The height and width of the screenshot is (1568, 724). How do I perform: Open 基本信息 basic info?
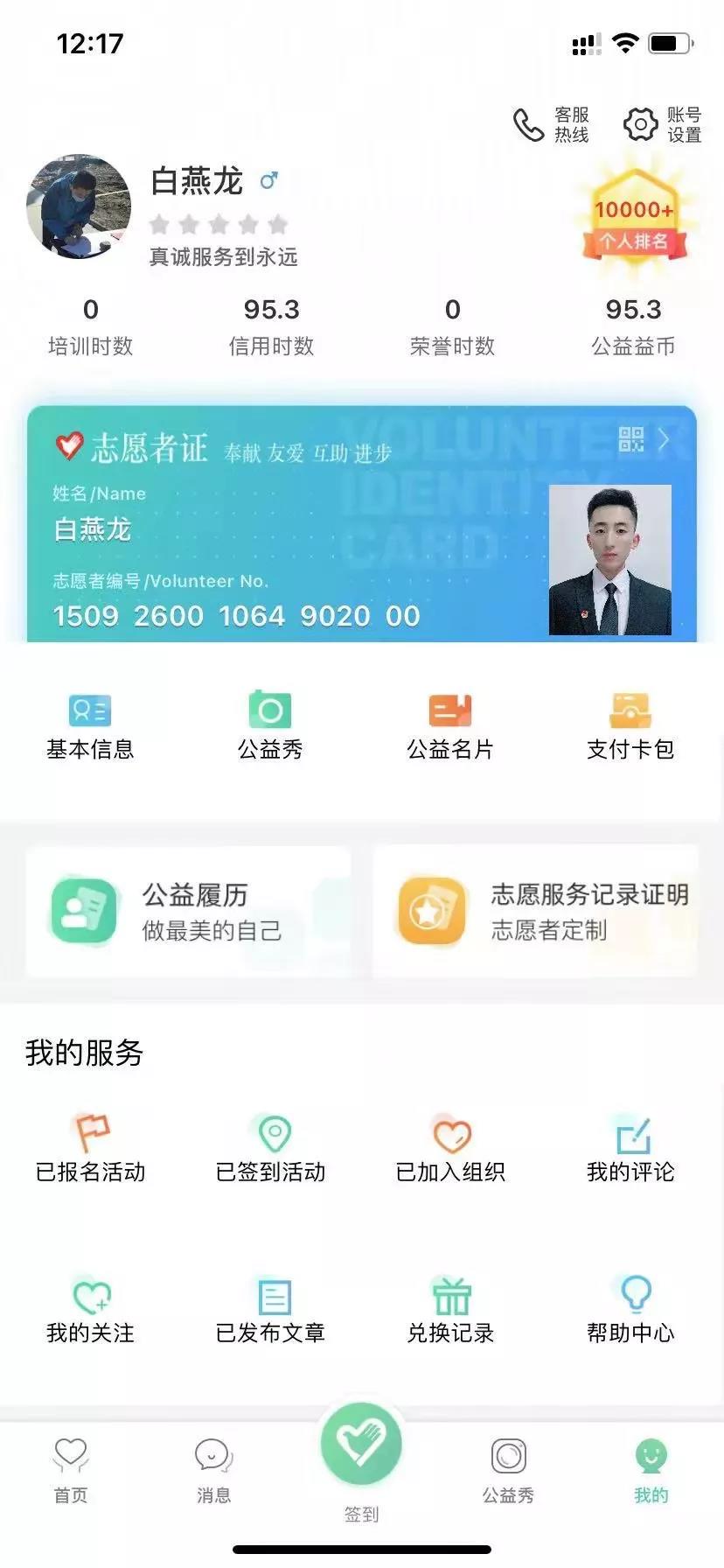[x=90, y=725]
